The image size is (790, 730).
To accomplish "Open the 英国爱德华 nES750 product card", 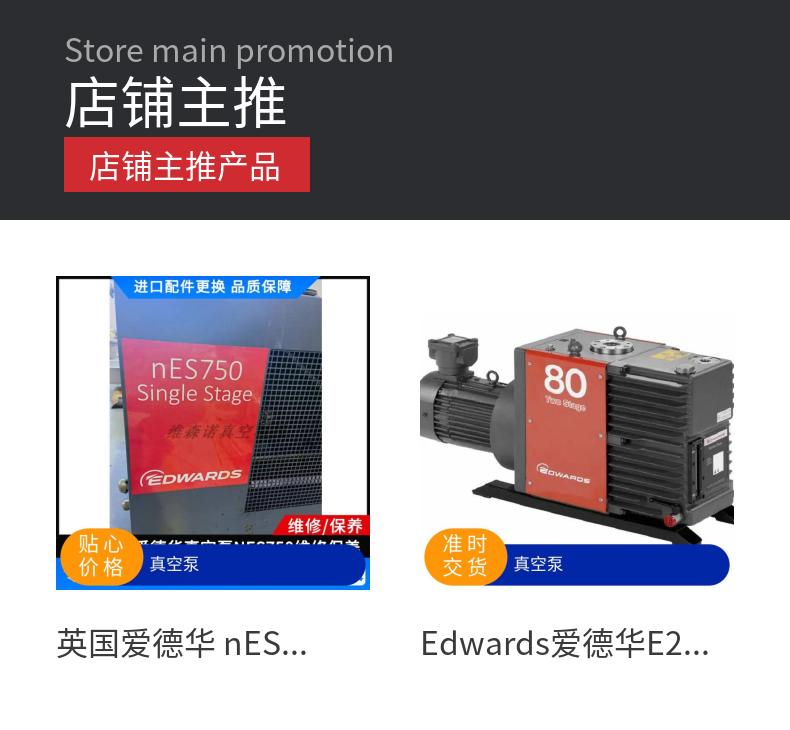I will 213,432.
